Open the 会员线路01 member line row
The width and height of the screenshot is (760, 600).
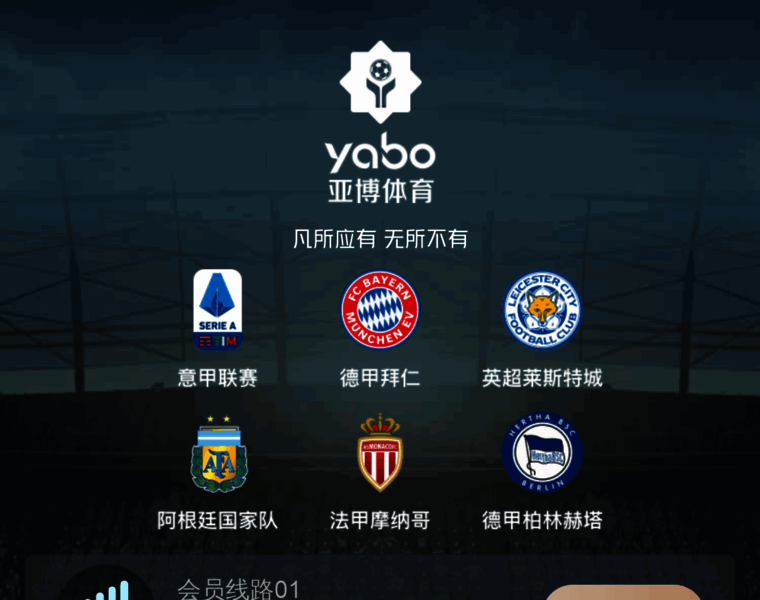point(240,588)
